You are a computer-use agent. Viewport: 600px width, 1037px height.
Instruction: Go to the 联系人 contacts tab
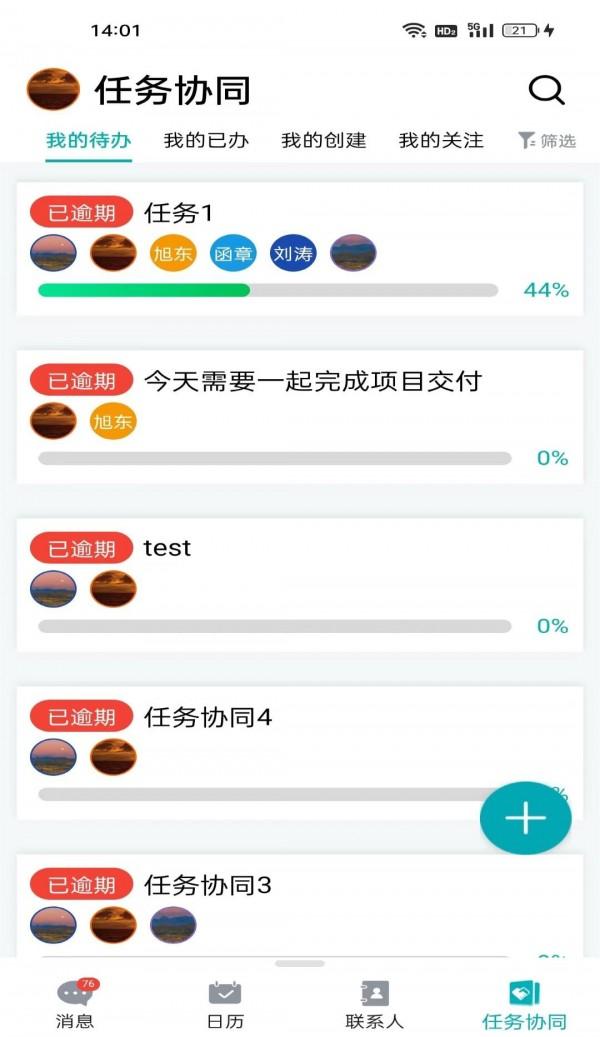pos(374,1004)
